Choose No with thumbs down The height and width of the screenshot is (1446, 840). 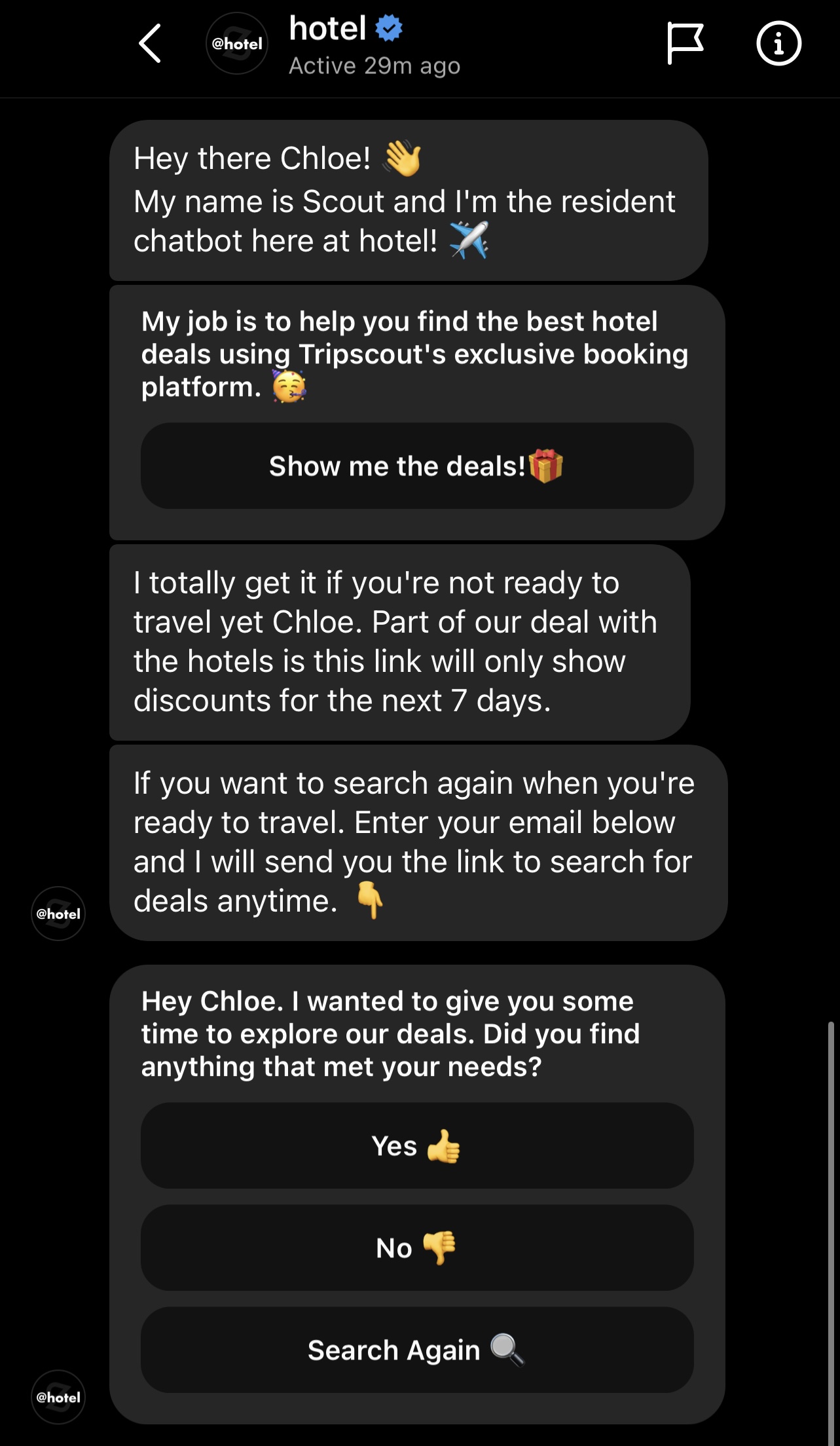point(417,1248)
